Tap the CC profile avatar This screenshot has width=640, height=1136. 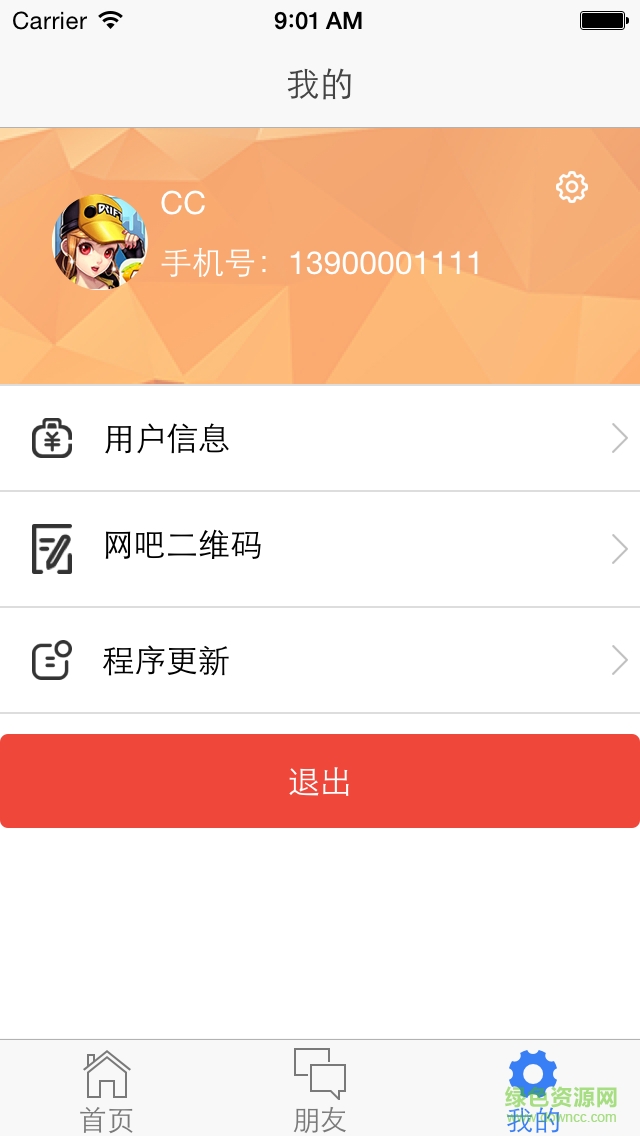tap(98, 243)
